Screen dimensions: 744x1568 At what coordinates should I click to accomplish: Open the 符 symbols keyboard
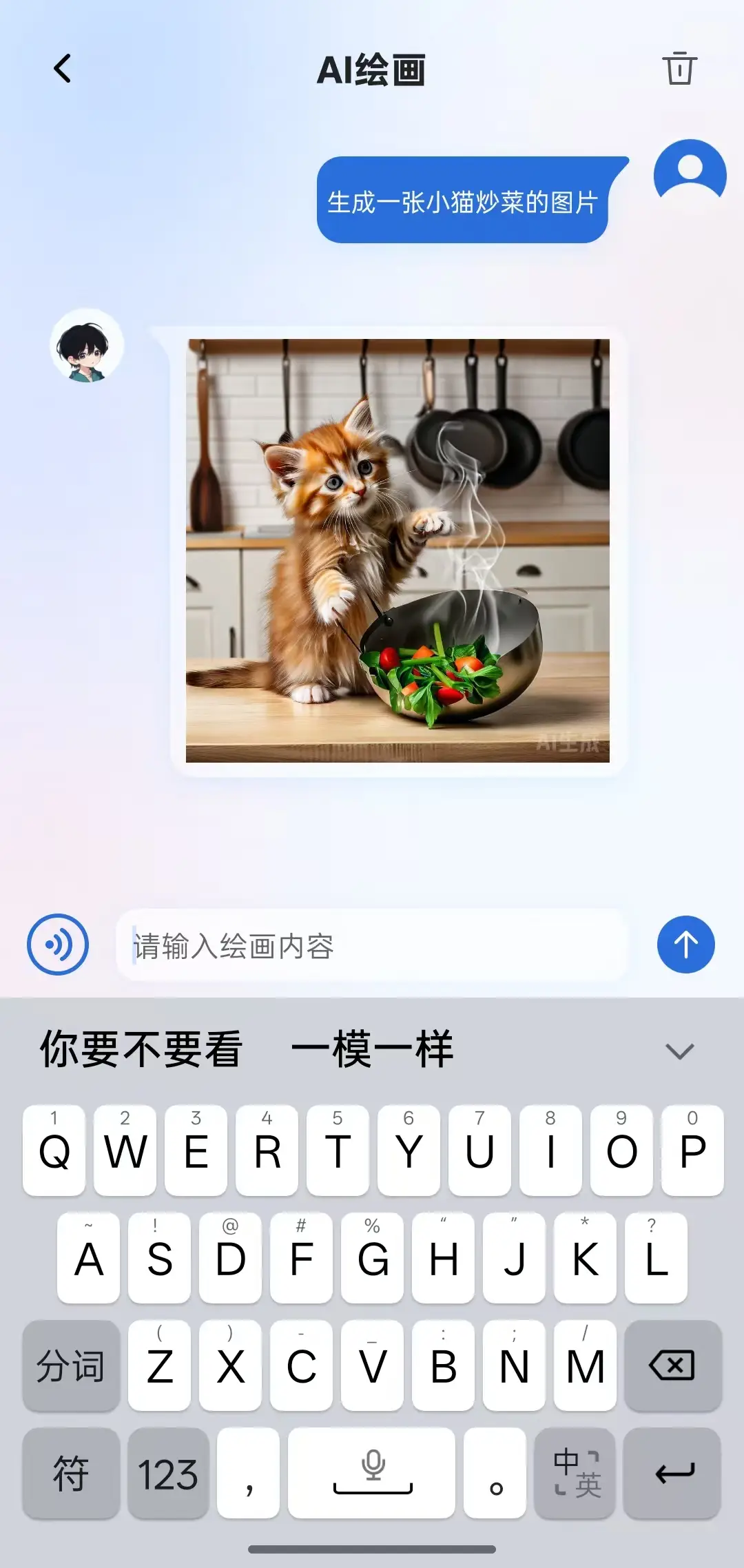(x=71, y=1473)
